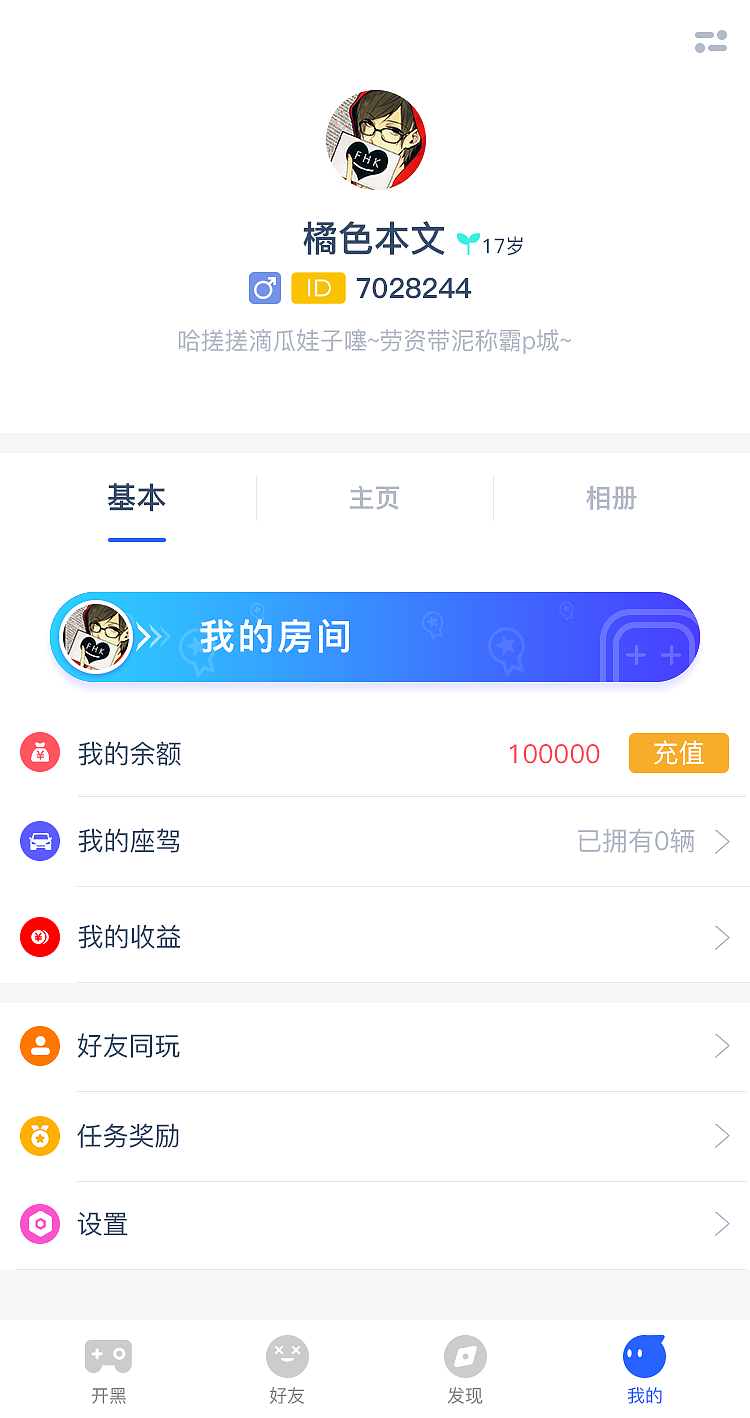Click the red camera icon next to 我的收益
750x1418 pixels.
(x=39, y=937)
